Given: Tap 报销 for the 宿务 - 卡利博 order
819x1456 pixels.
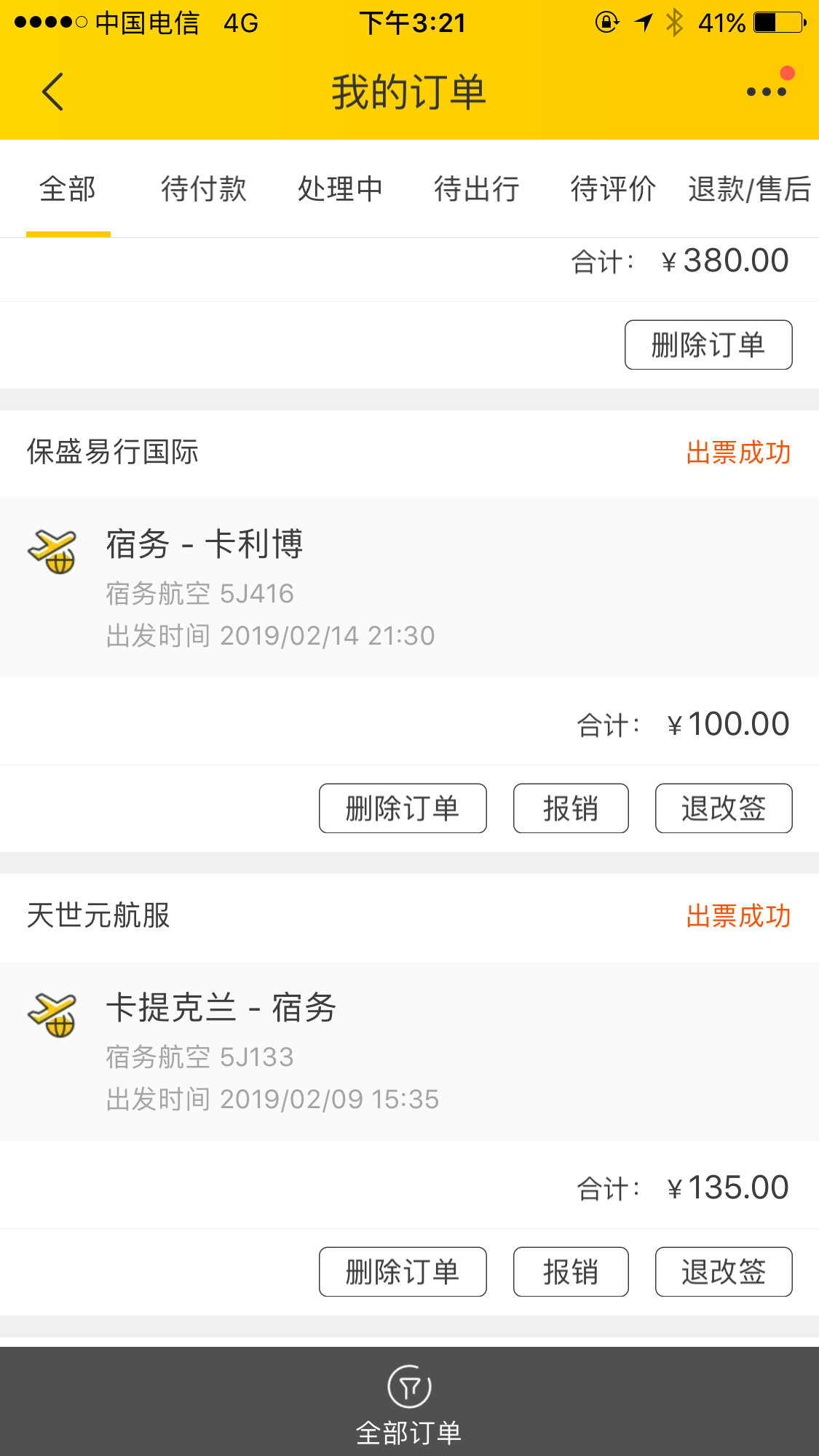Looking at the screenshot, I should (x=571, y=808).
